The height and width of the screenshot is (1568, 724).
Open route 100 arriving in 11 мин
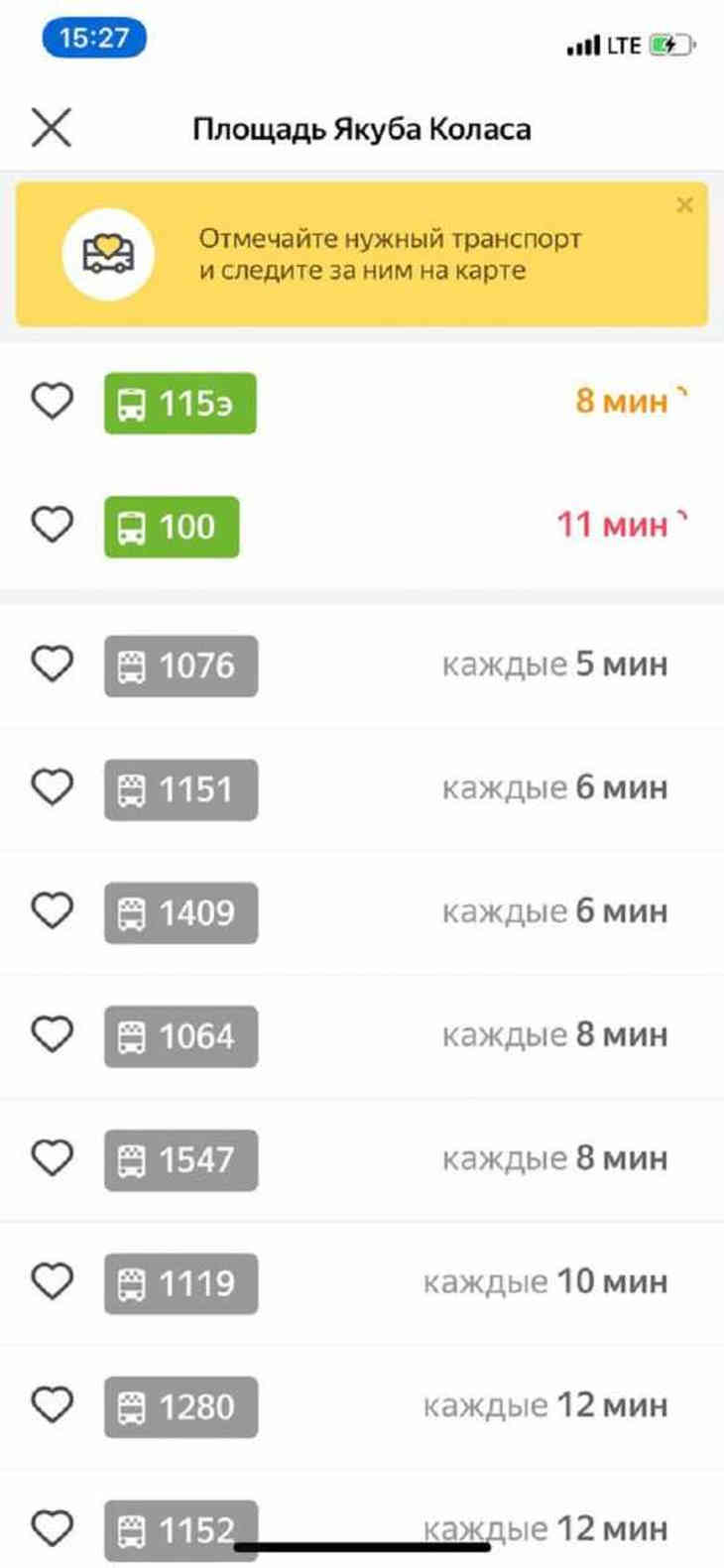click(x=172, y=527)
